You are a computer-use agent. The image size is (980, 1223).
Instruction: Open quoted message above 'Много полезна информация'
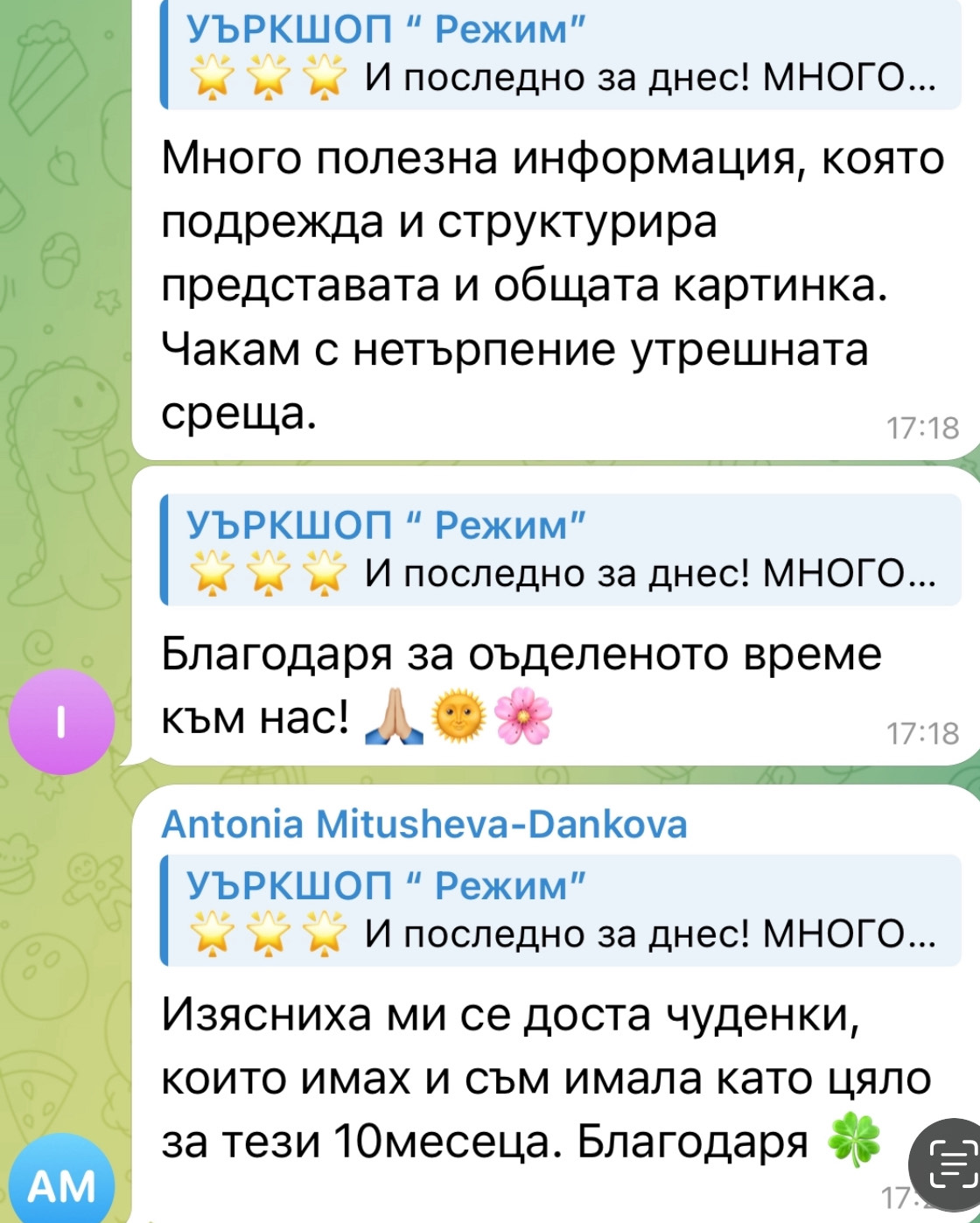(560, 56)
